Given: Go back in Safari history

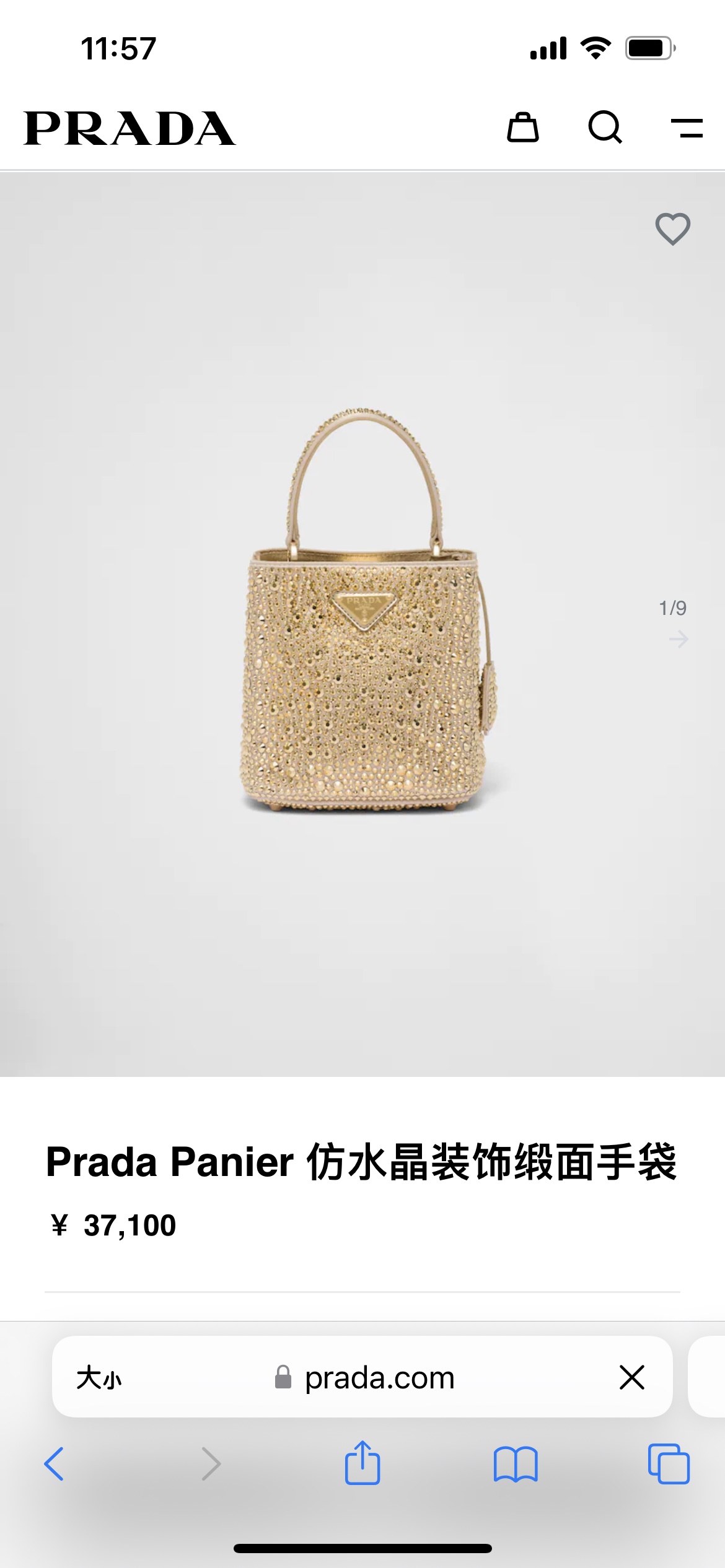Looking at the screenshot, I should click(x=55, y=1464).
